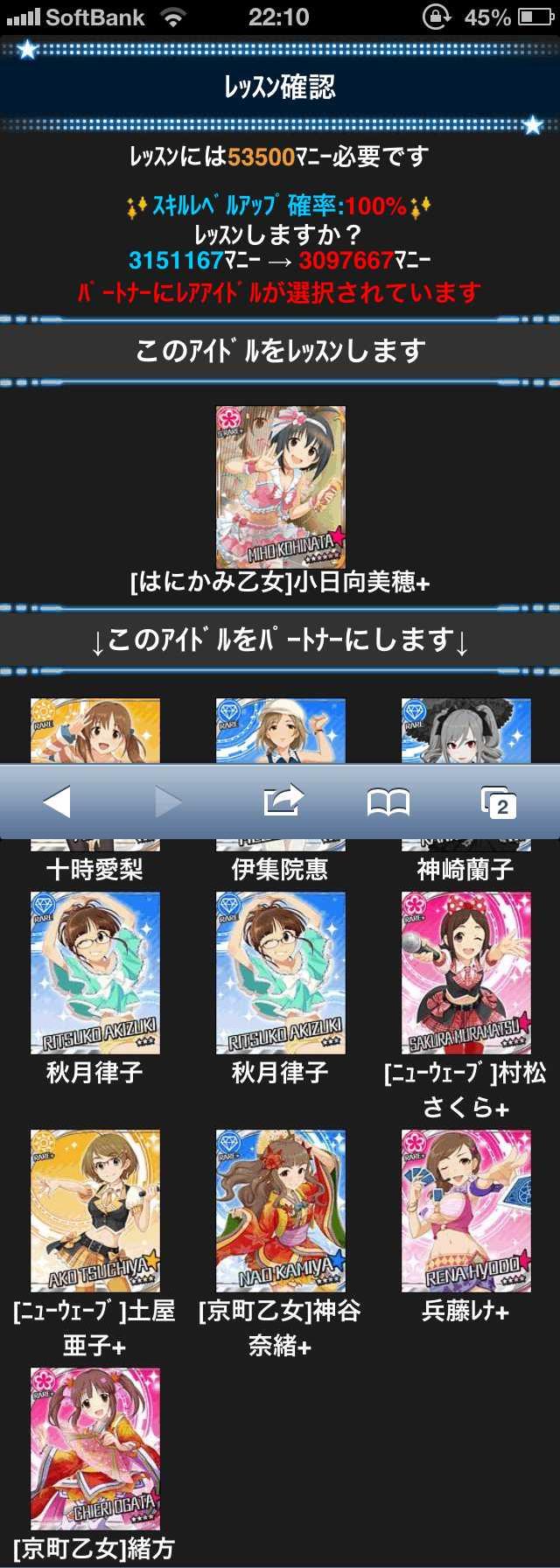Open the browser share menu

pos(282,801)
